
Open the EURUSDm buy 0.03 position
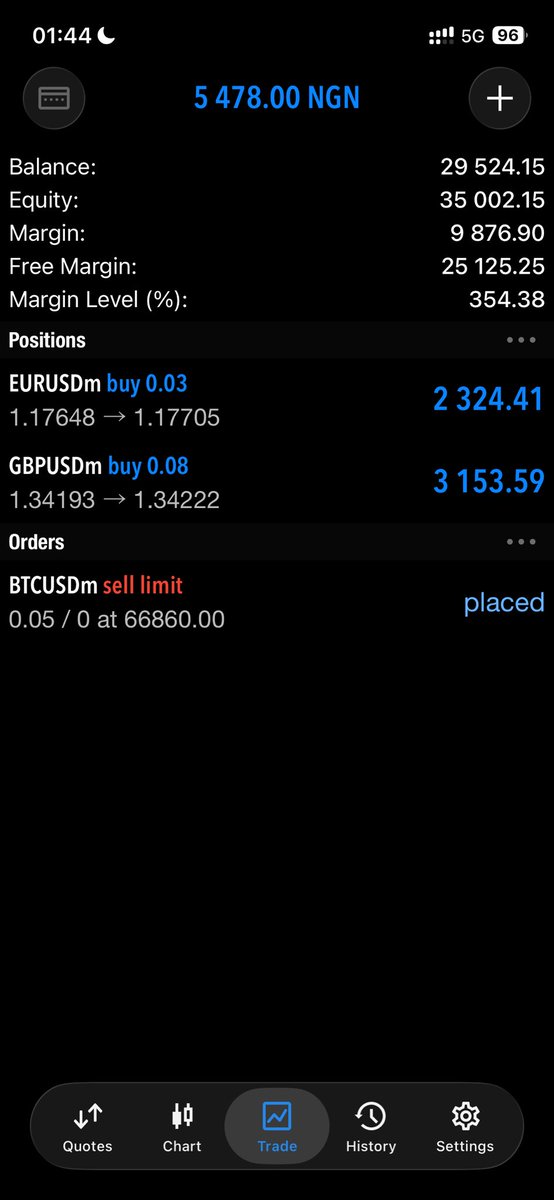[x=277, y=400]
